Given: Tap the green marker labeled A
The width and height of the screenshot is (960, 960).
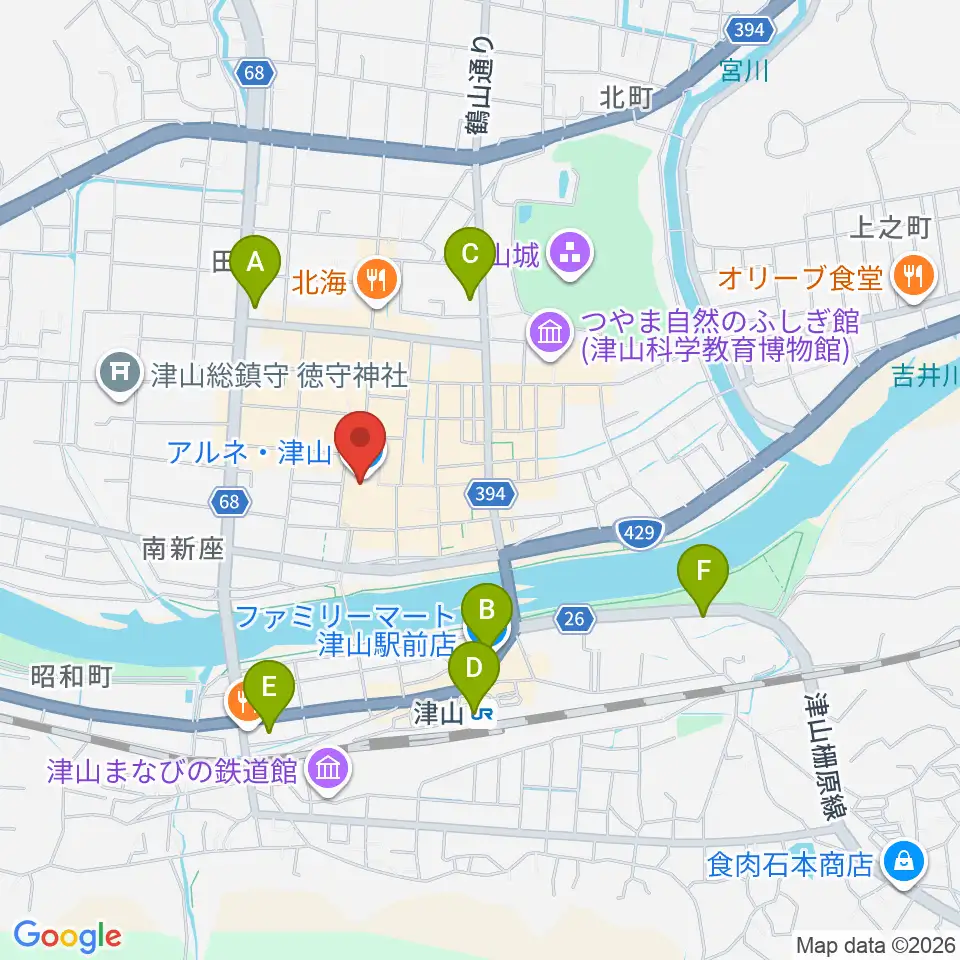Looking at the screenshot, I should pyautogui.click(x=255, y=269).
